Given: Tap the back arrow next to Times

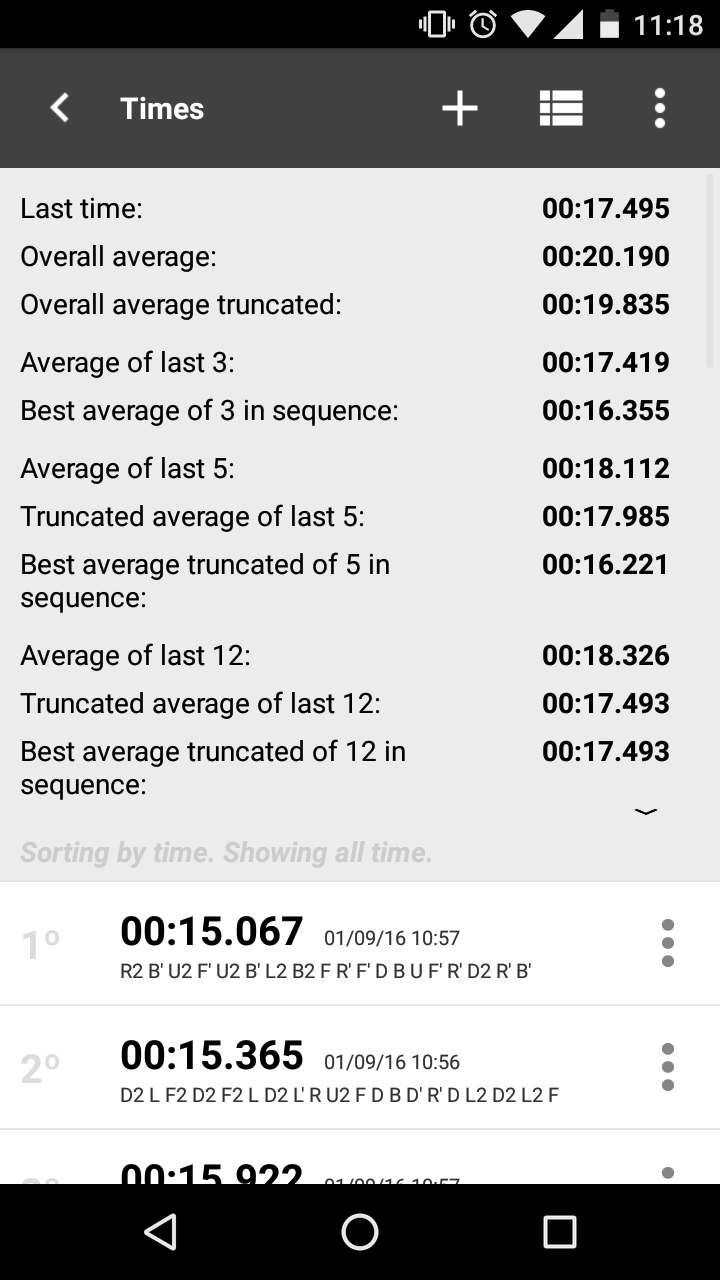Looking at the screenshot, I should (58, 108).
